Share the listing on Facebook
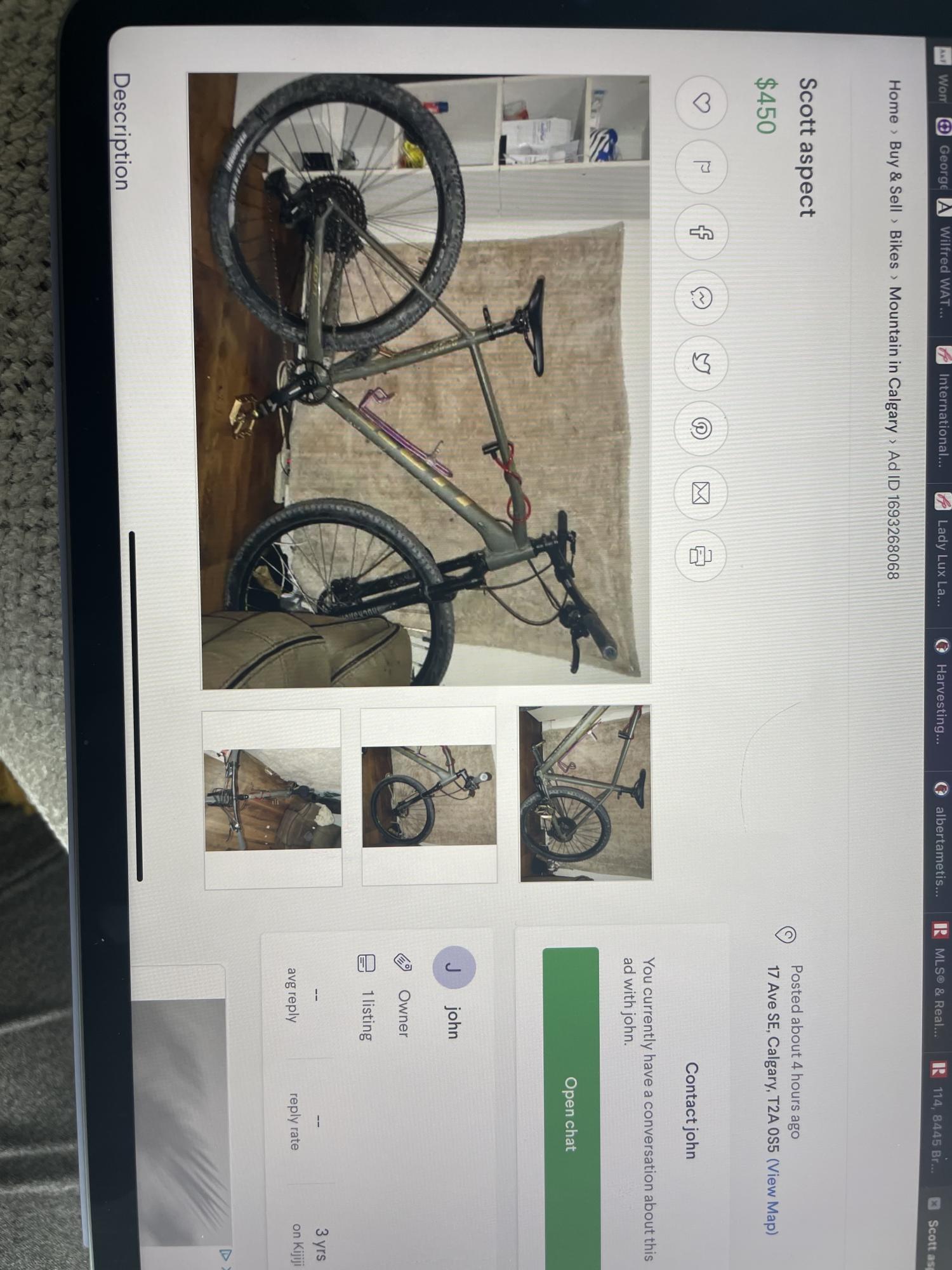The width and height of the screenshot is (952, 1270). 701,233
